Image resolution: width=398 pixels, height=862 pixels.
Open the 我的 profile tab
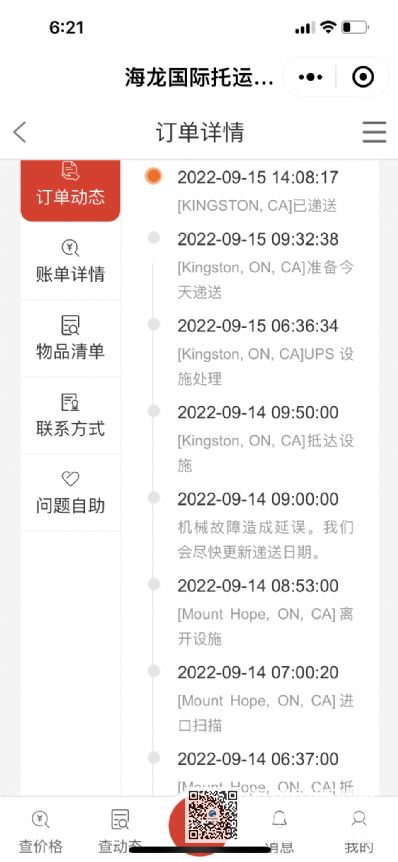pyautogui.click(x=358, y=831)
